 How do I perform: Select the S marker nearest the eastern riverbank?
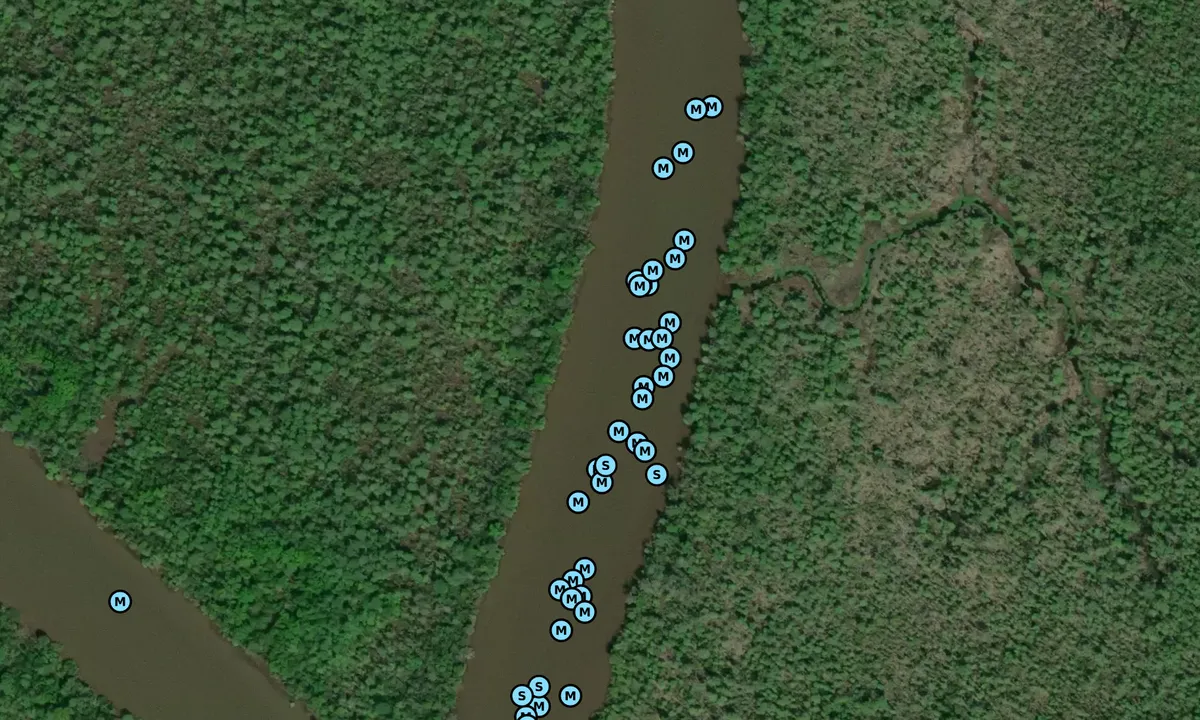point(656,474)
